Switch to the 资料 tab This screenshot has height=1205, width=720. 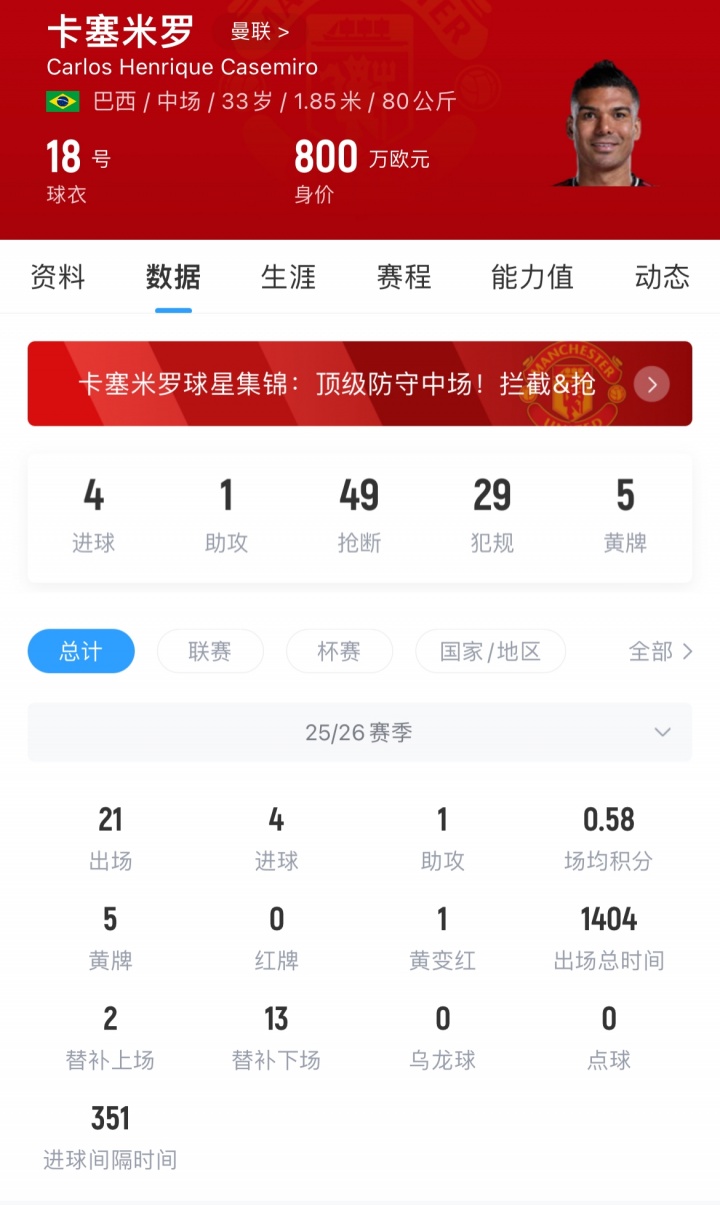click(x=58, y=277)
